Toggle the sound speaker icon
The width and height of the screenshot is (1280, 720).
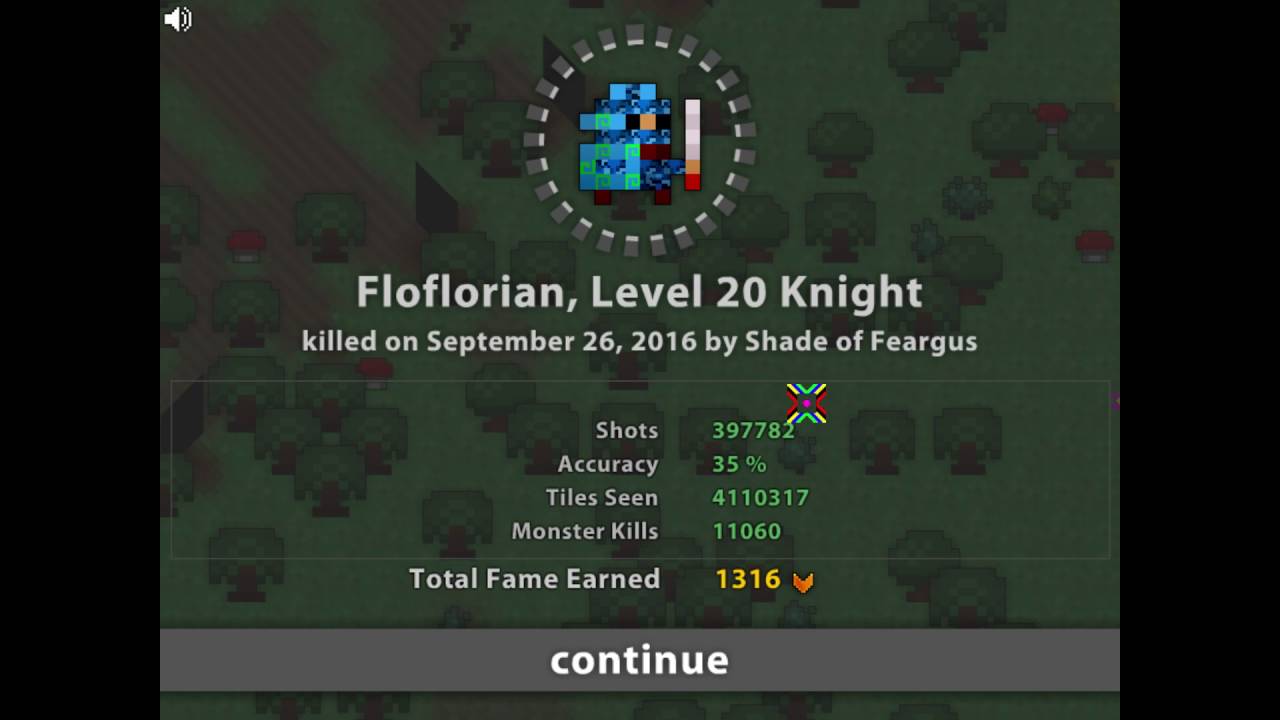178,19
